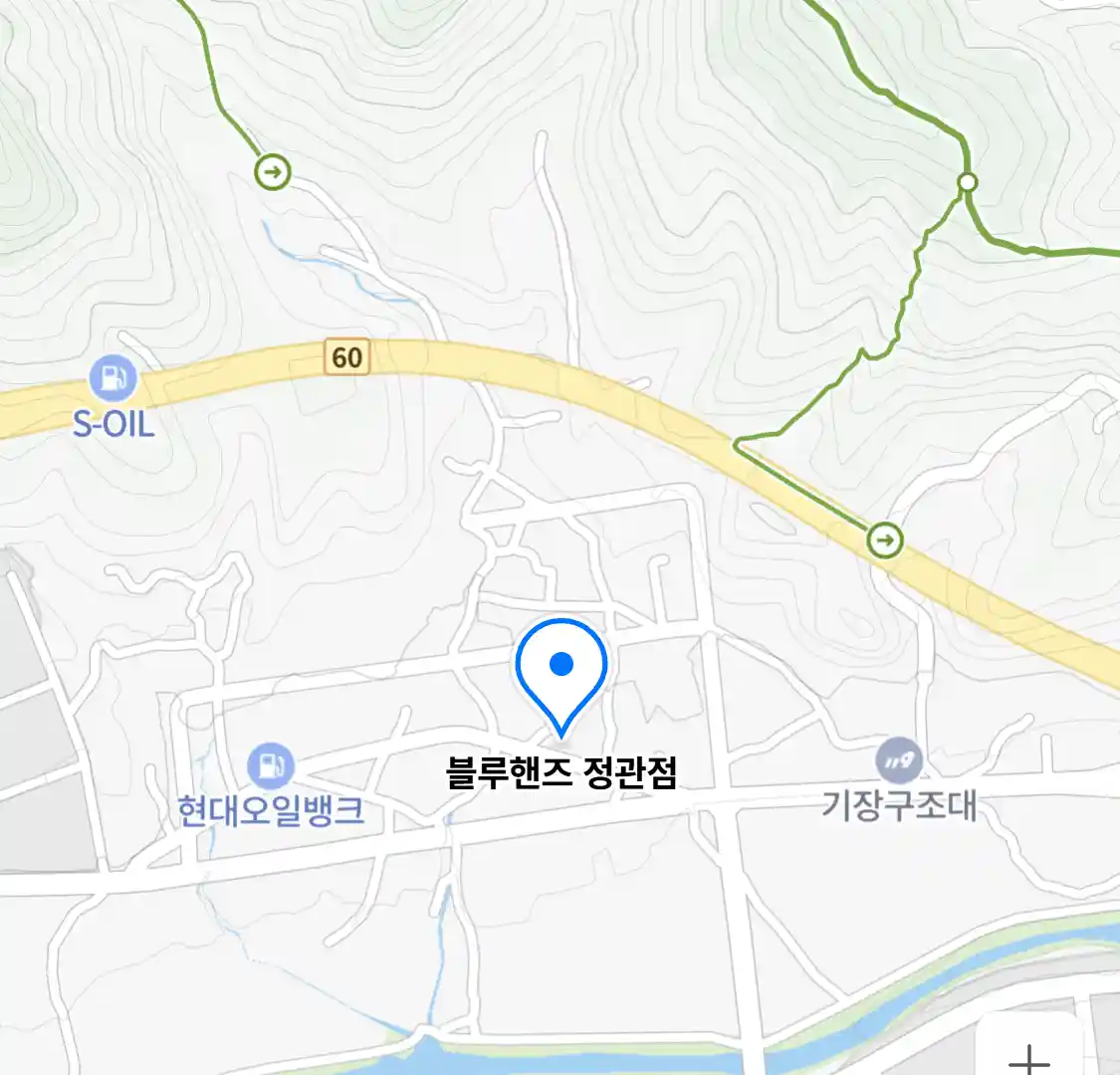
Task: Open the 현대오일뱅크 gas station marker
Action: (x=270, y=765)
